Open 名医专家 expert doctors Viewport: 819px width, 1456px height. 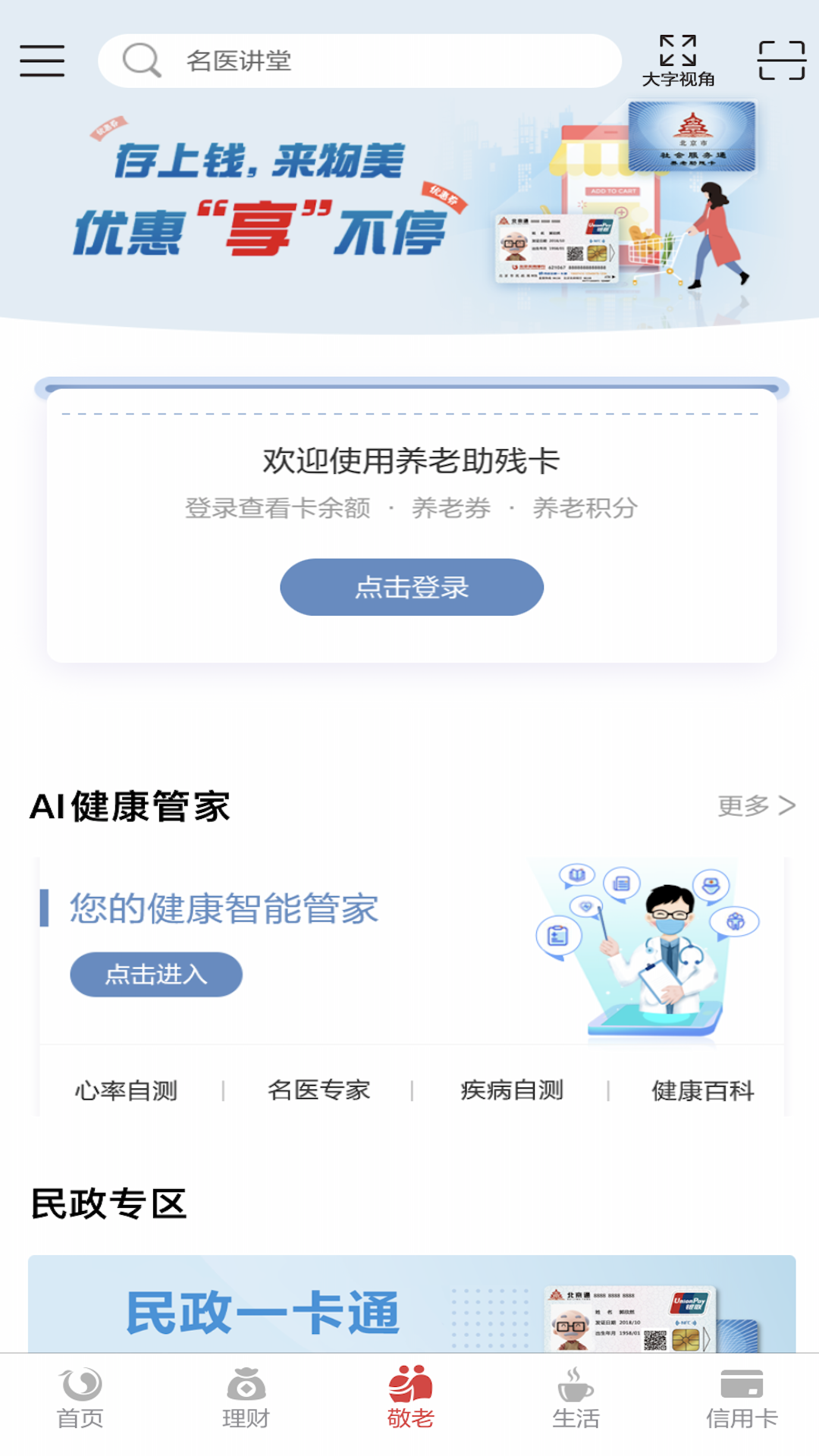pos(321,1090)
